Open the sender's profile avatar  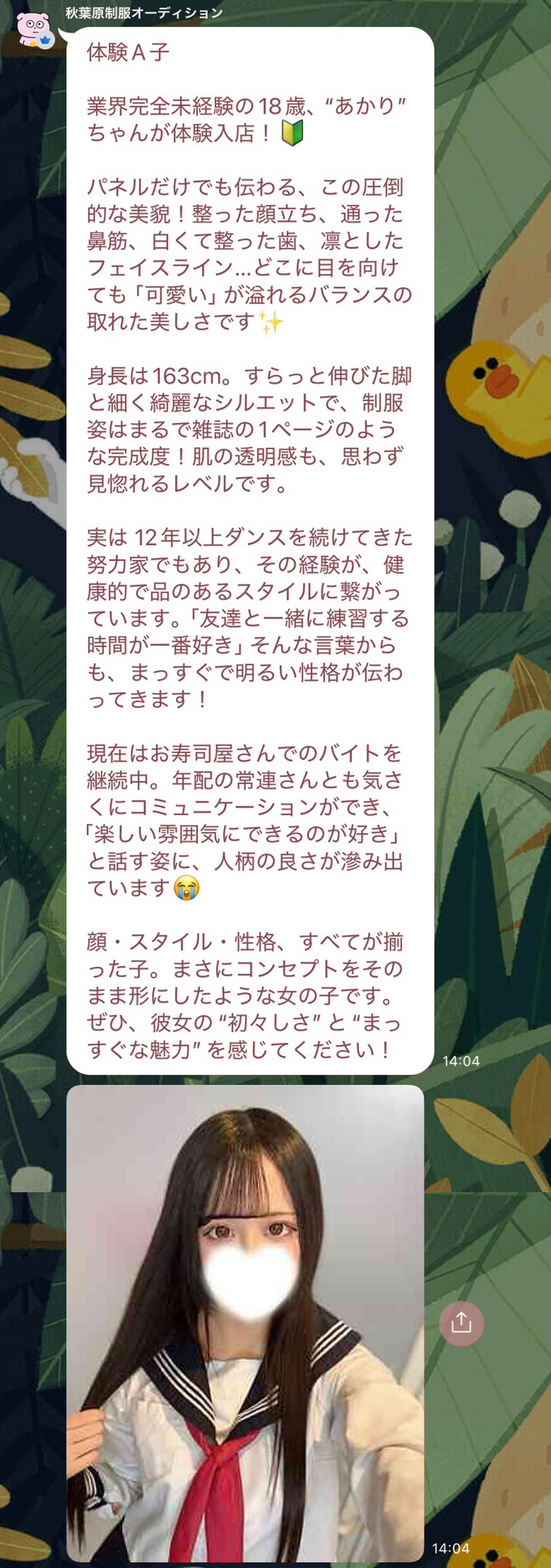coord(33,29)
